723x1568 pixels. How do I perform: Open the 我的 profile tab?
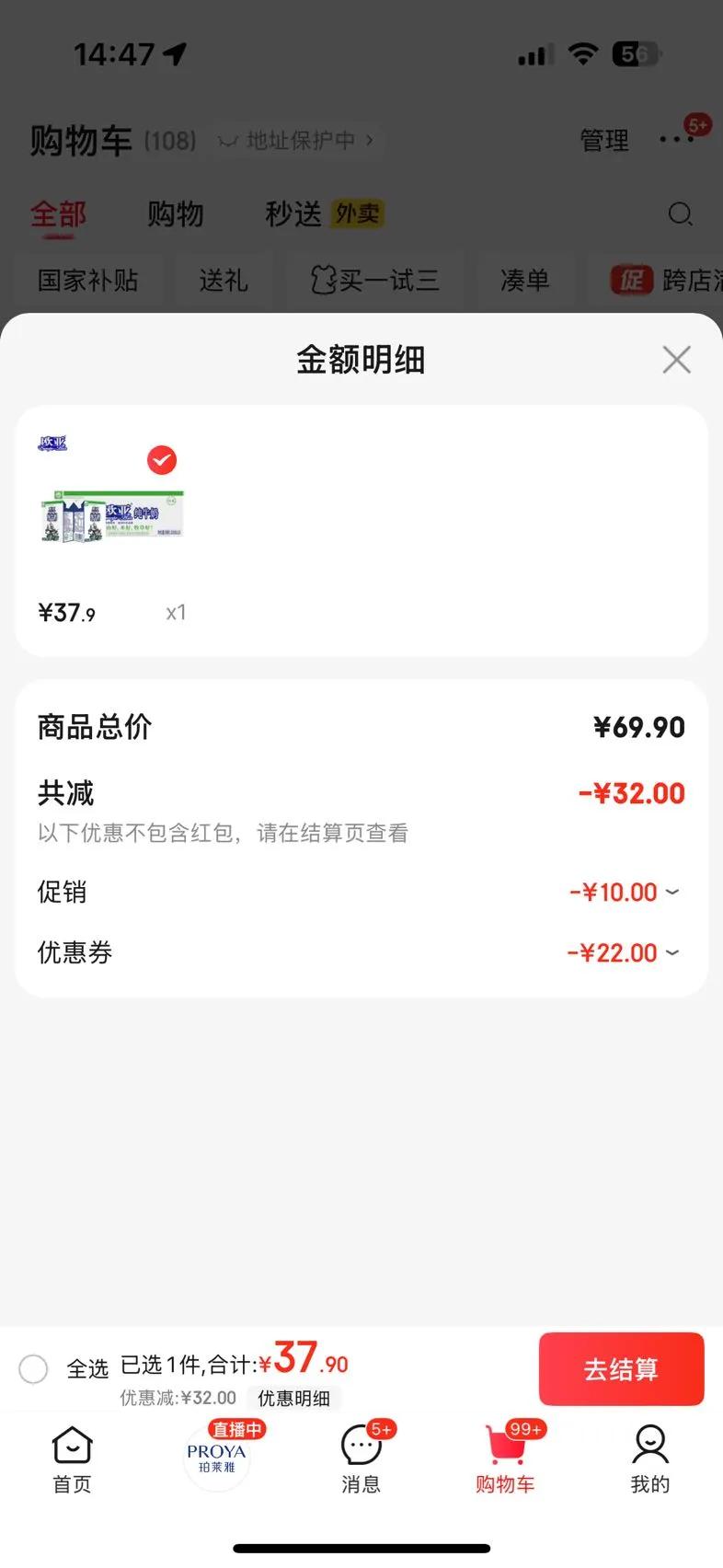click(x=649, y=1459)
